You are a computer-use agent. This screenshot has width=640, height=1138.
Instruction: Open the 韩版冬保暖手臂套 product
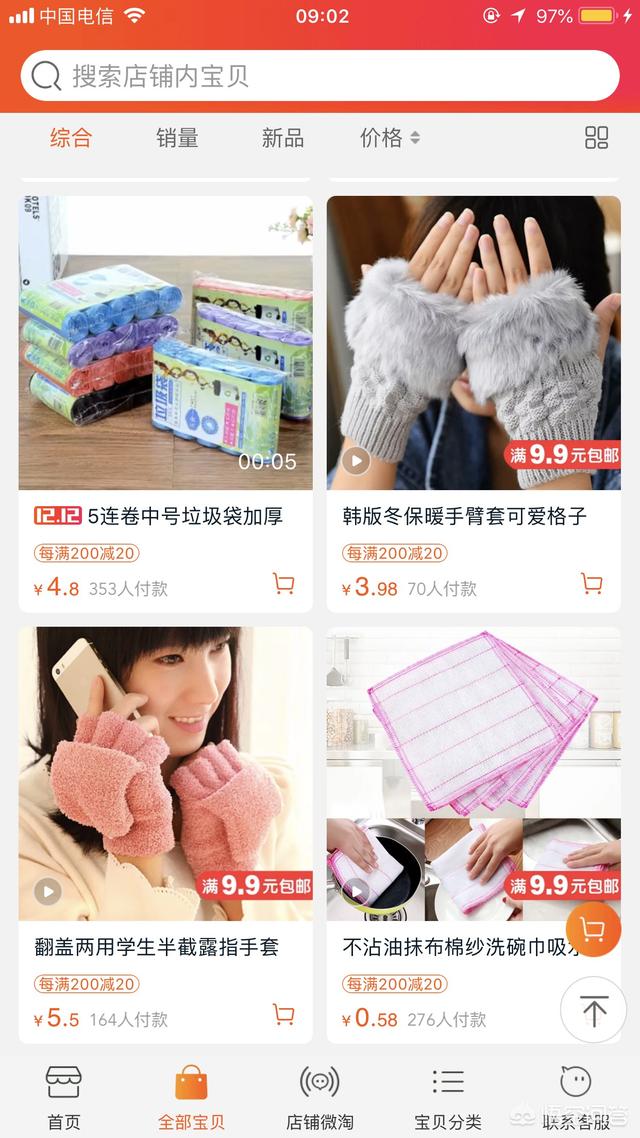pos(473,343)
